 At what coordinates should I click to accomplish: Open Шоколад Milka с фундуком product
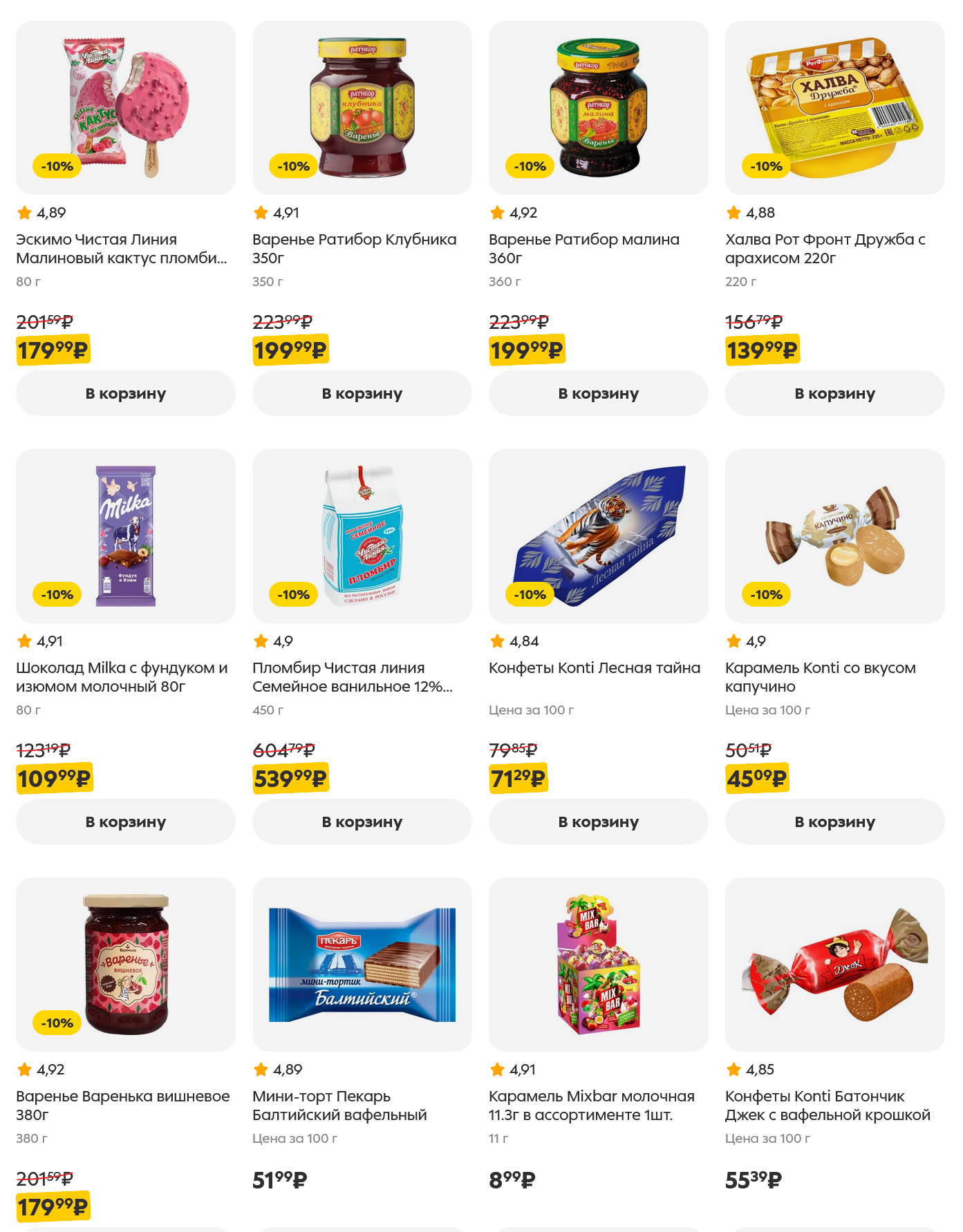[125, 536]
